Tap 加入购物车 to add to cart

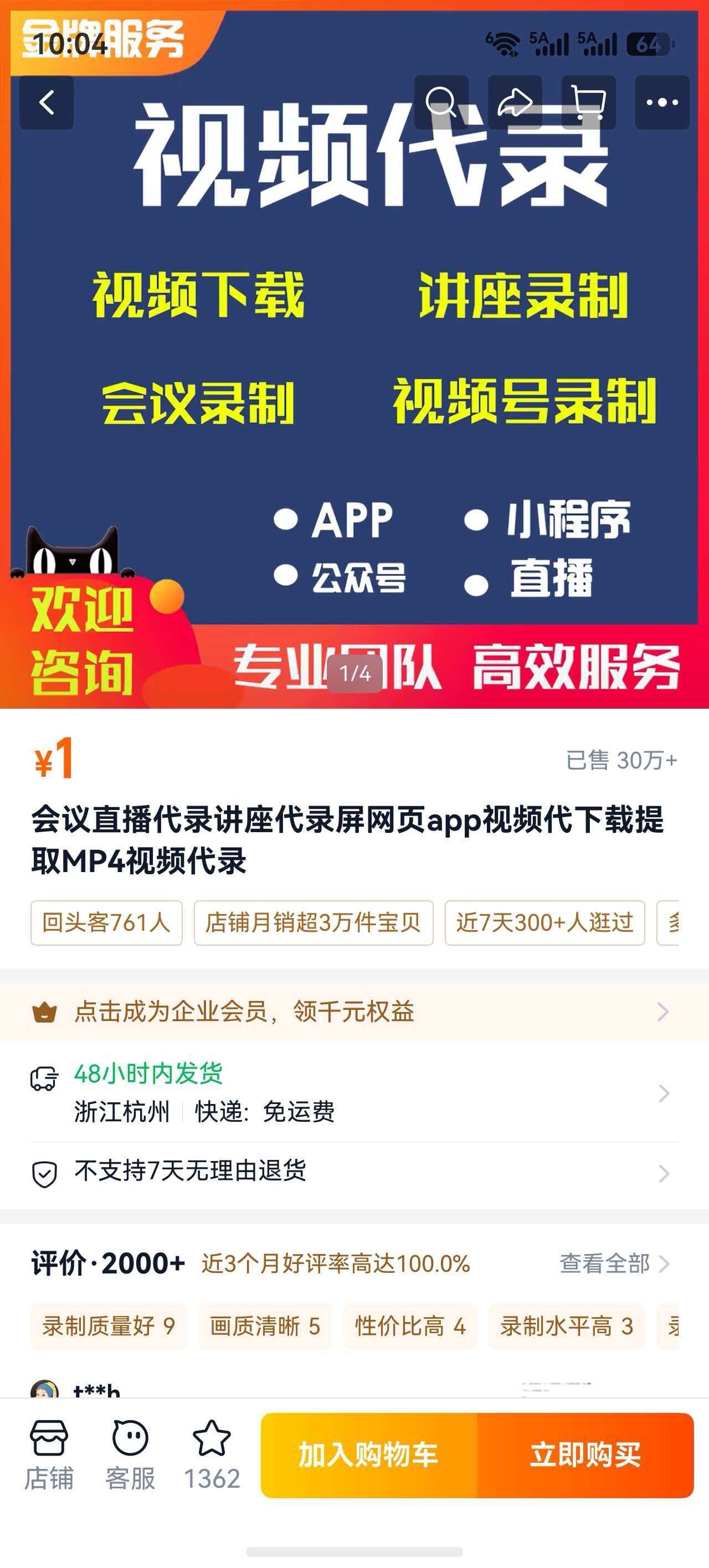click(x=368, y=1455)
